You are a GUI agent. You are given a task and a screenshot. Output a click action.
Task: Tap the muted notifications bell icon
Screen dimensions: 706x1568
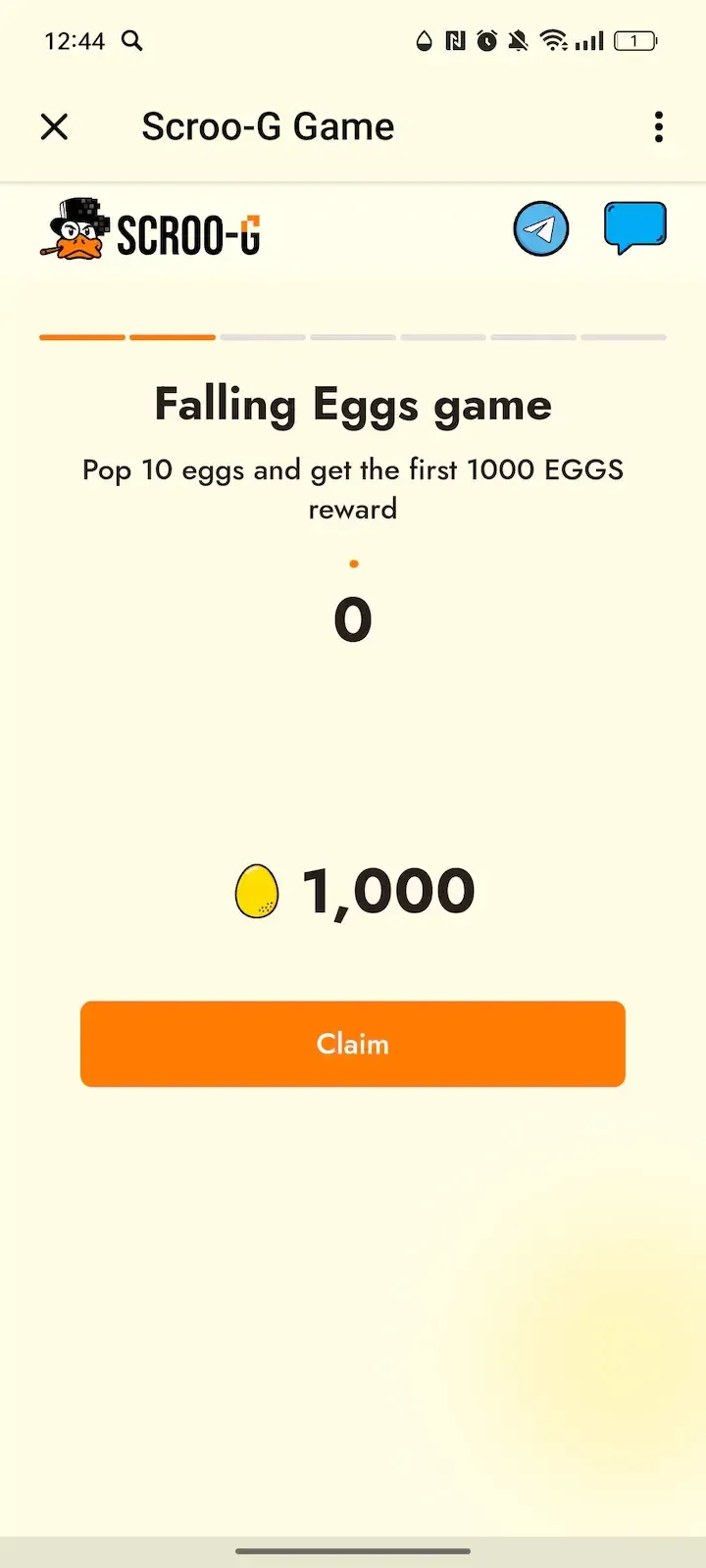[517, 41]
